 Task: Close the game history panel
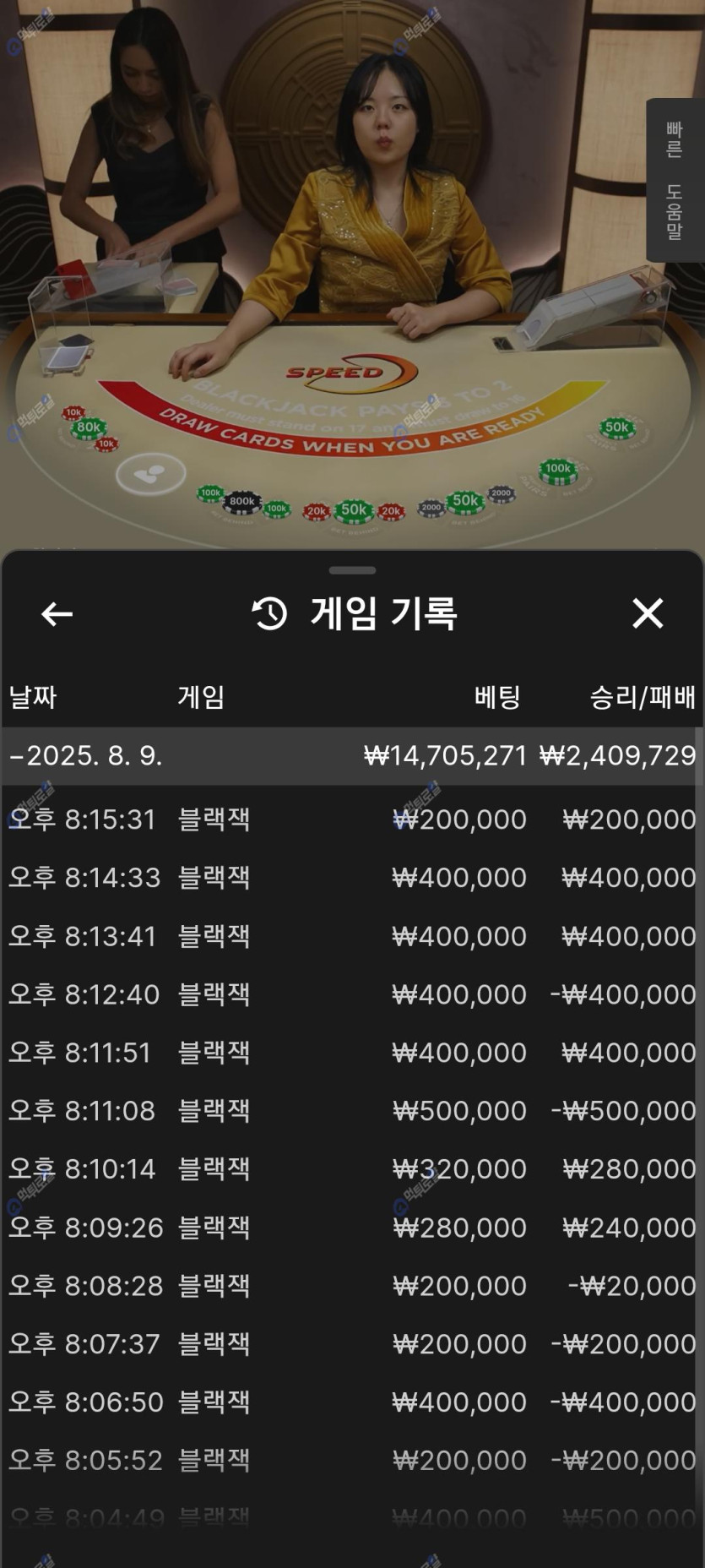tap(648, 614)
